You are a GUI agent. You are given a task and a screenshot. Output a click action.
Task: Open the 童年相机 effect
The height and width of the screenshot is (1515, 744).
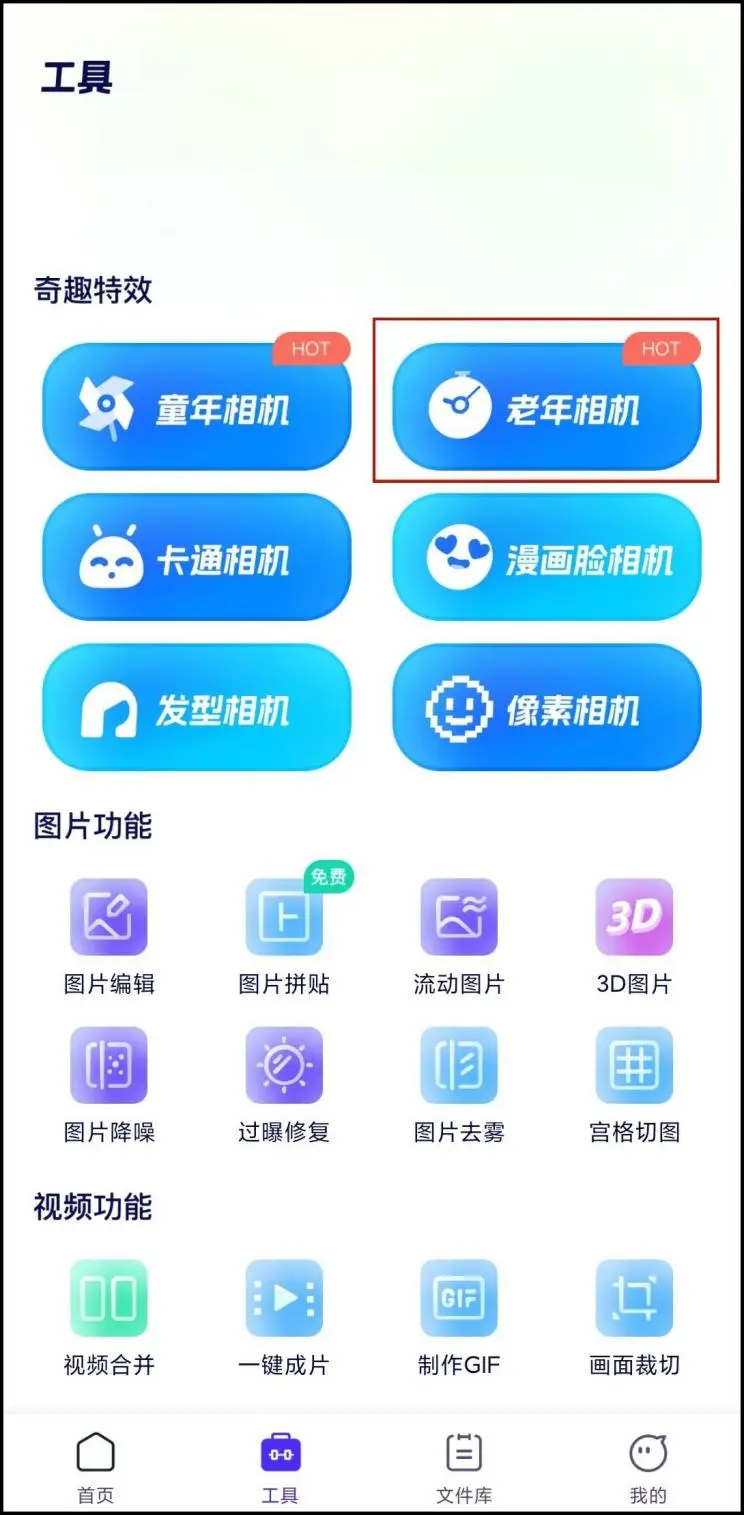[196, 407]
